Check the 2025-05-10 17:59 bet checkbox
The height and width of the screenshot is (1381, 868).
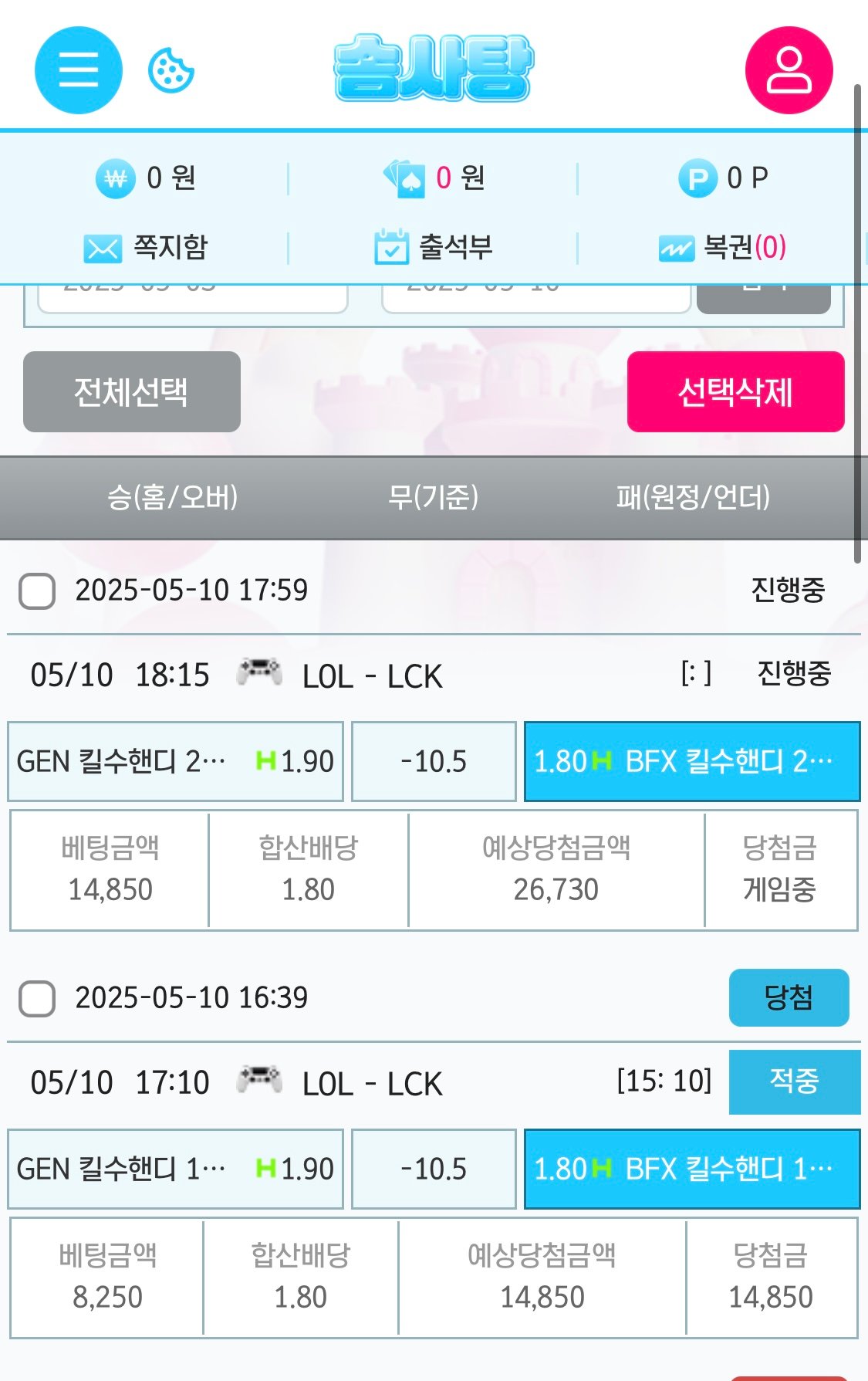[37, 591]
